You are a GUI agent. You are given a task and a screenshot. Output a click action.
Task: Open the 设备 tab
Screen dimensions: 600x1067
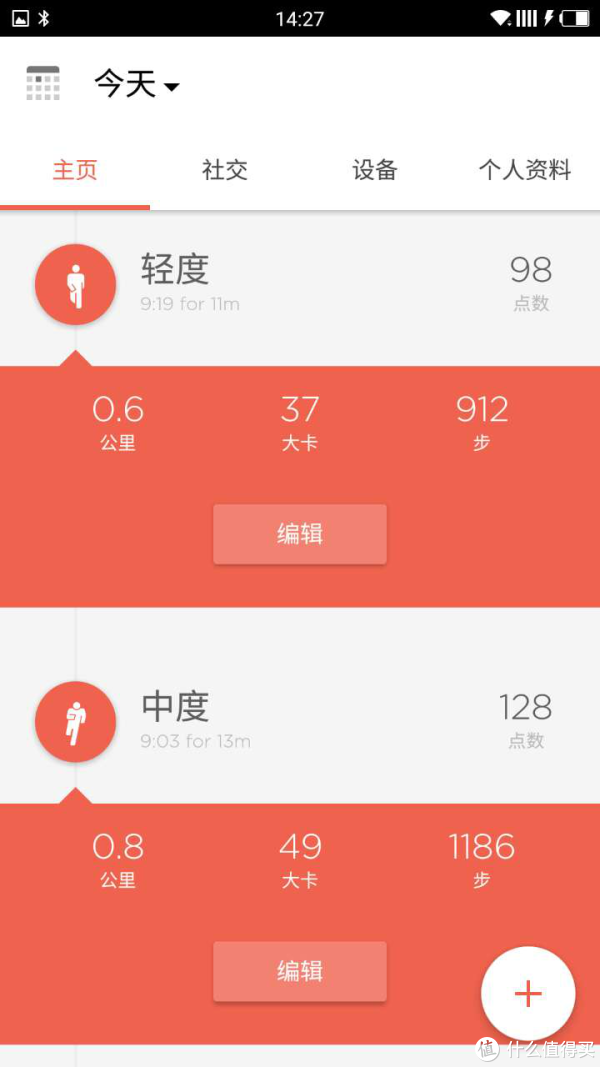point(375,170)
